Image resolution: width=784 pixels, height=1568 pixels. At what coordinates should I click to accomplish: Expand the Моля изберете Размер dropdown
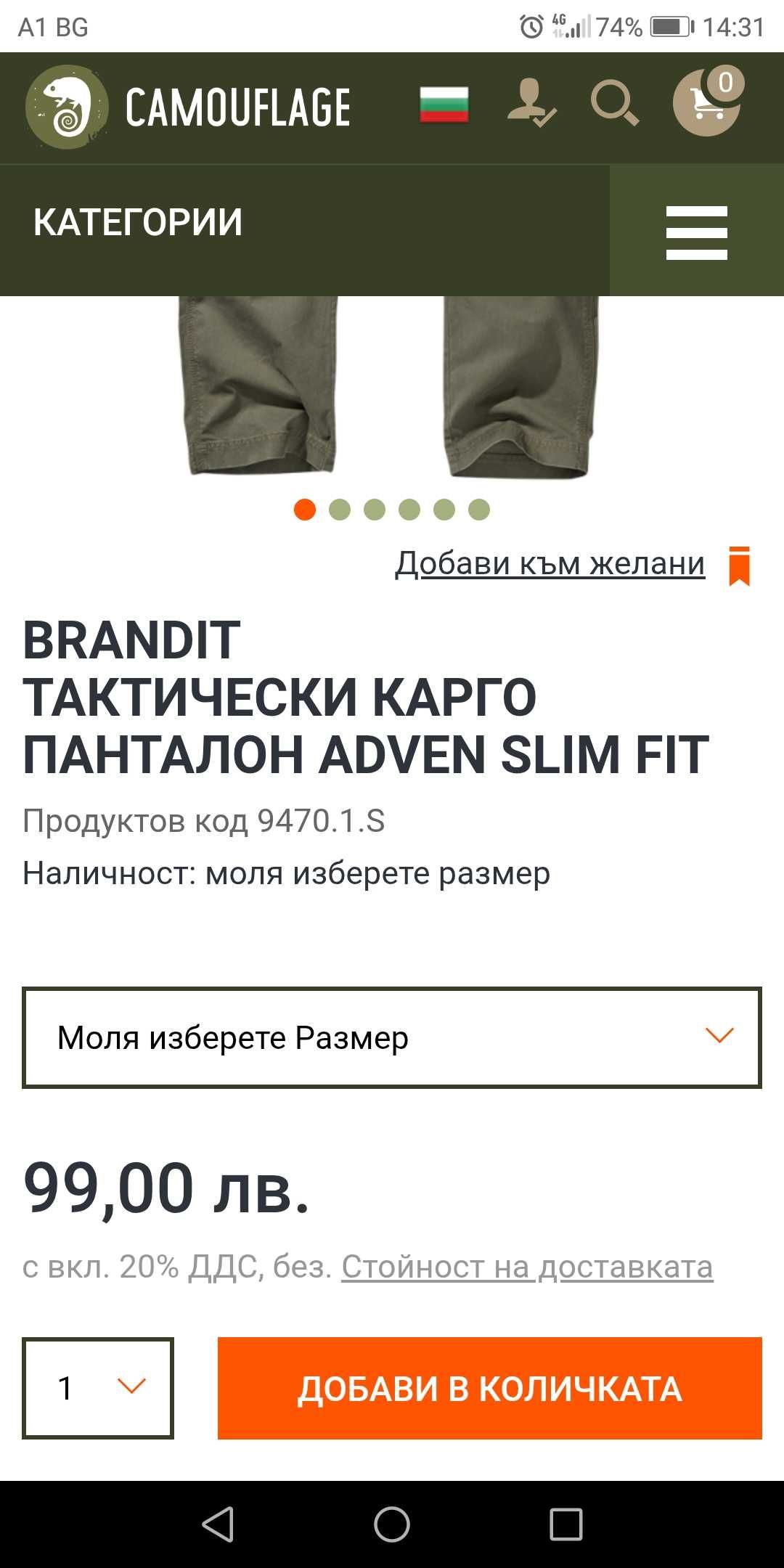pos(392,1037)
